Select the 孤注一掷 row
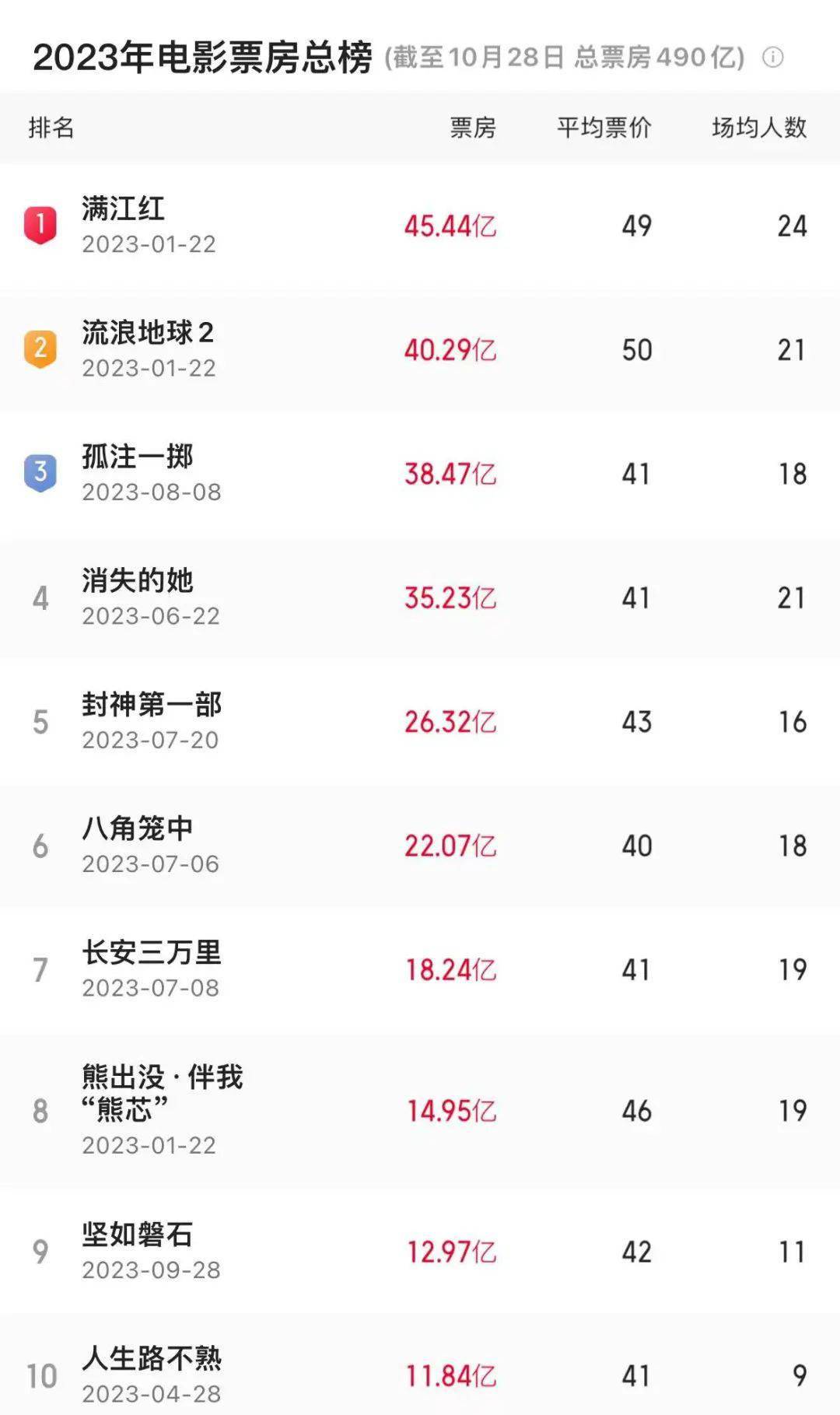Image resolution: width=840 pixels, height=1415 pixels. 138,457
